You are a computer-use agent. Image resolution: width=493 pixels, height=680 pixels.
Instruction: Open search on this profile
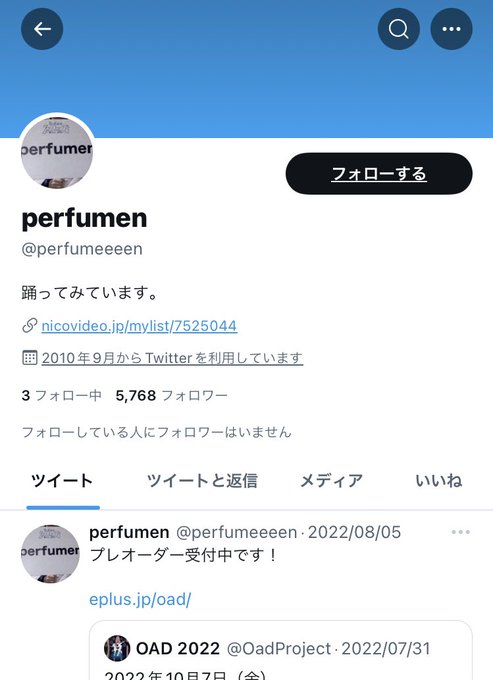398,29
